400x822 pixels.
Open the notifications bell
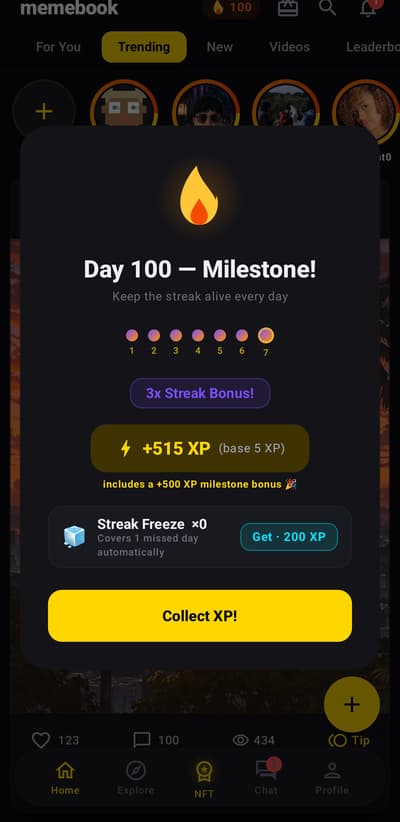tap(368, 8)
